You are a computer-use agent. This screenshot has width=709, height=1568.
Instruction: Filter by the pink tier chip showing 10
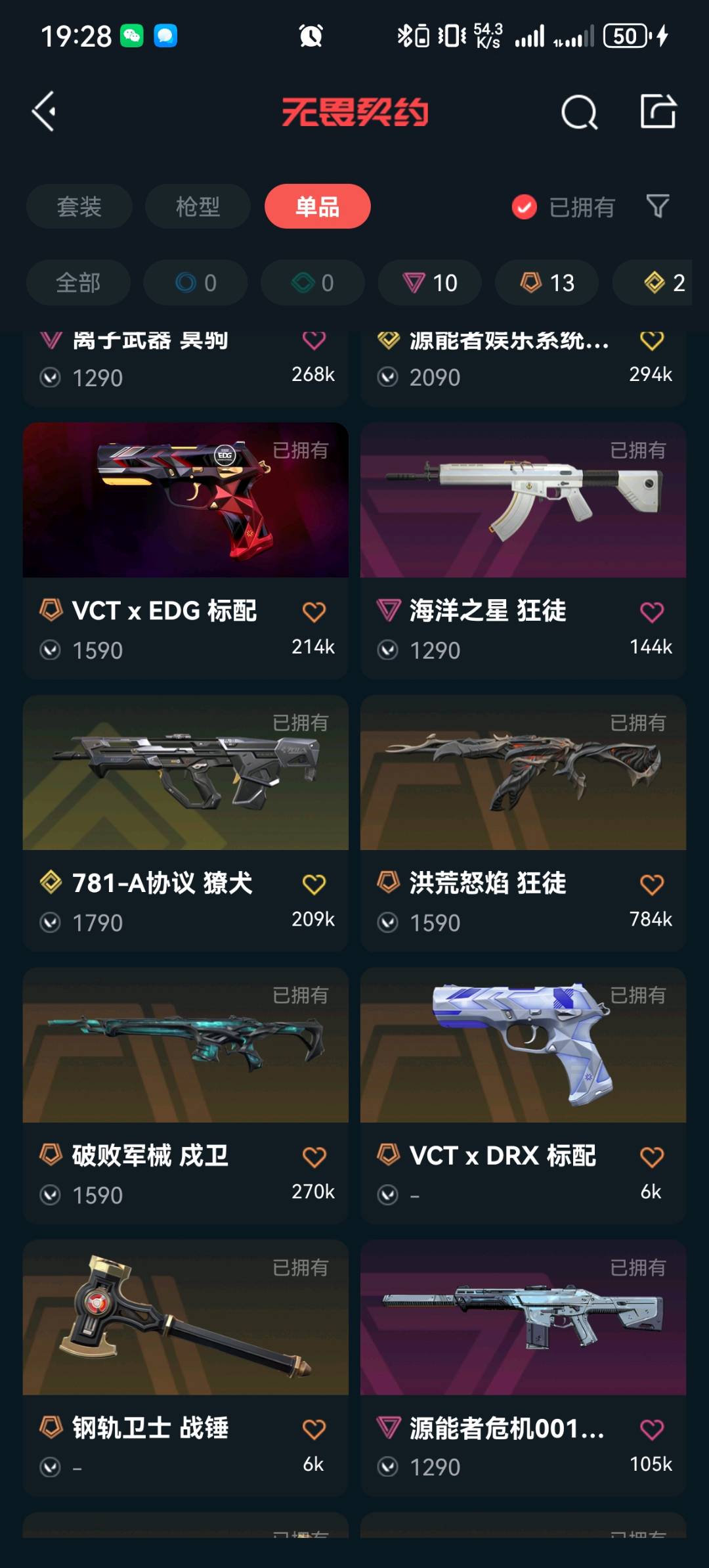pyautogui.click(x=430, y=283)
